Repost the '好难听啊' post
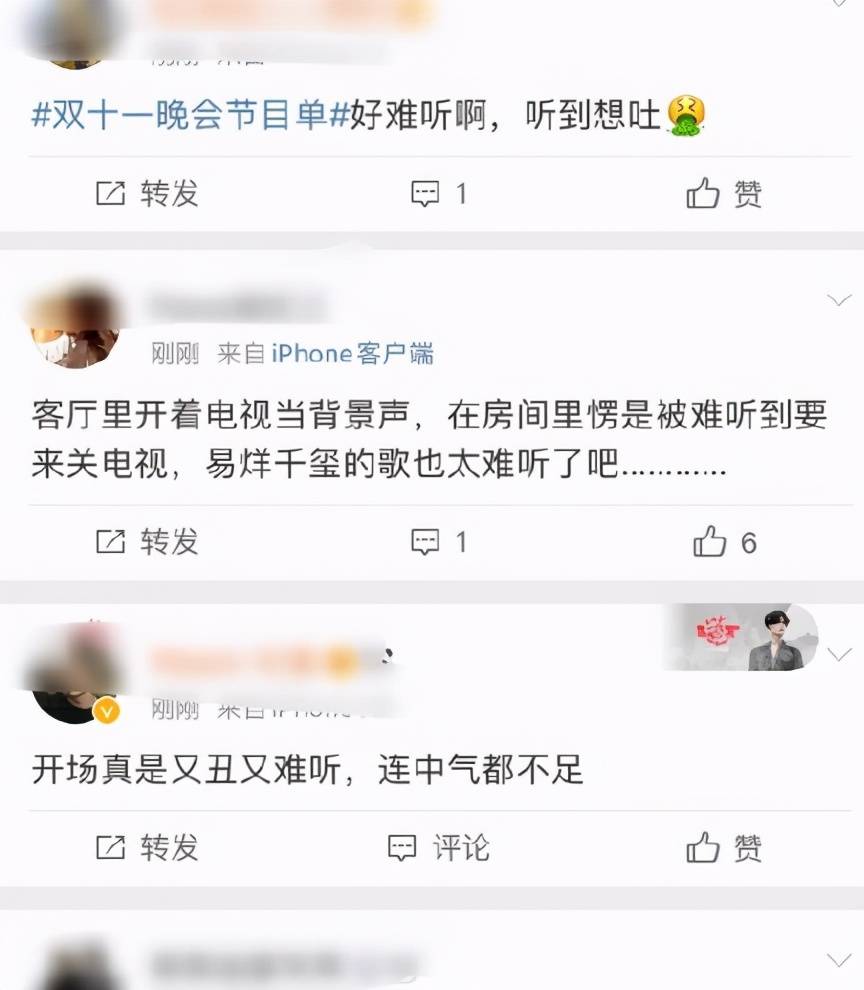 (x=148, y=193)
